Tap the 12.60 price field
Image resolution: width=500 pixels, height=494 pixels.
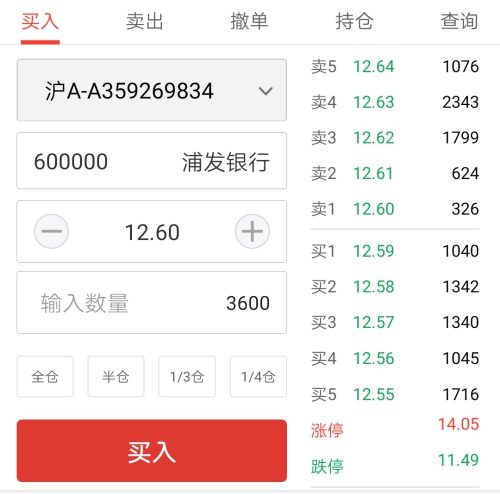tap(152, 232)
